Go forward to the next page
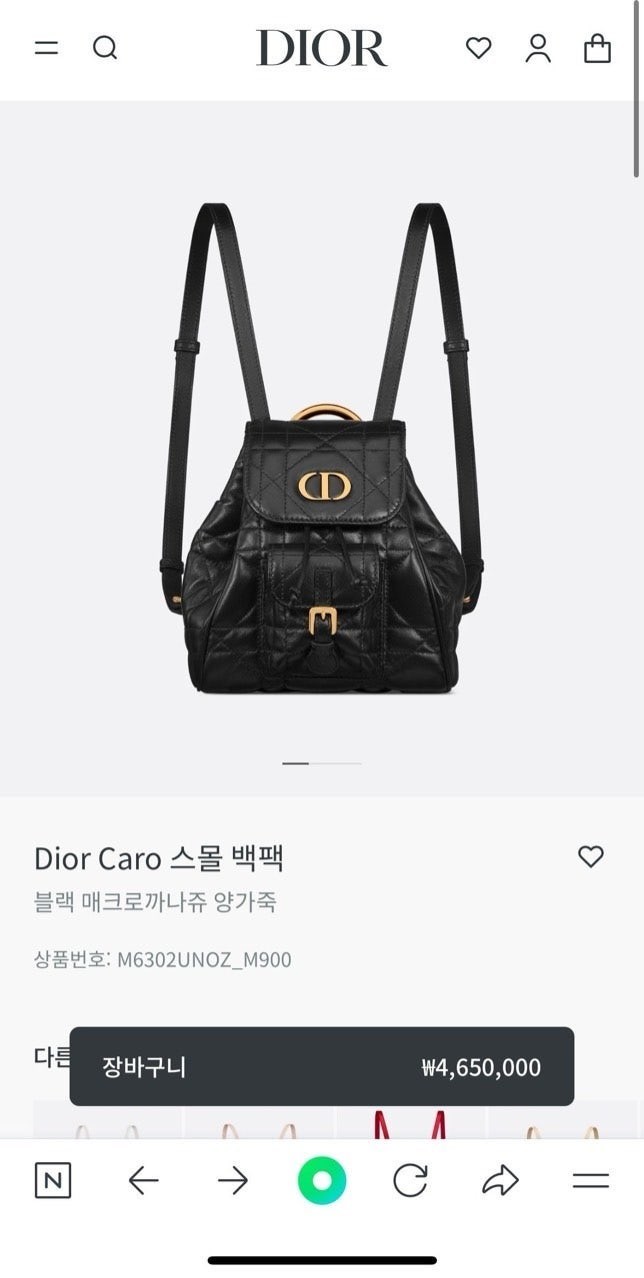 click(232, 1181)
